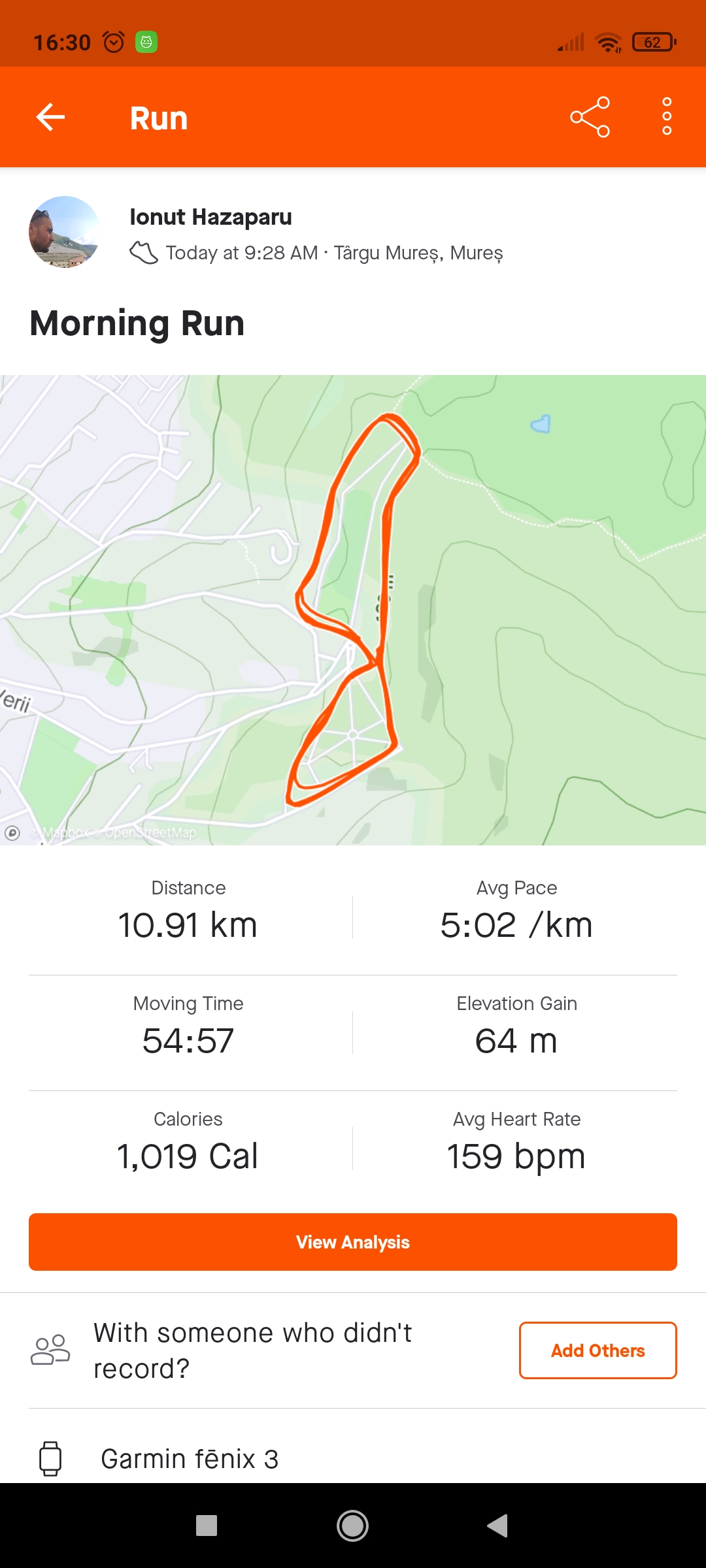
Task: Go back using the top arrow
Action: click(50, 118)
